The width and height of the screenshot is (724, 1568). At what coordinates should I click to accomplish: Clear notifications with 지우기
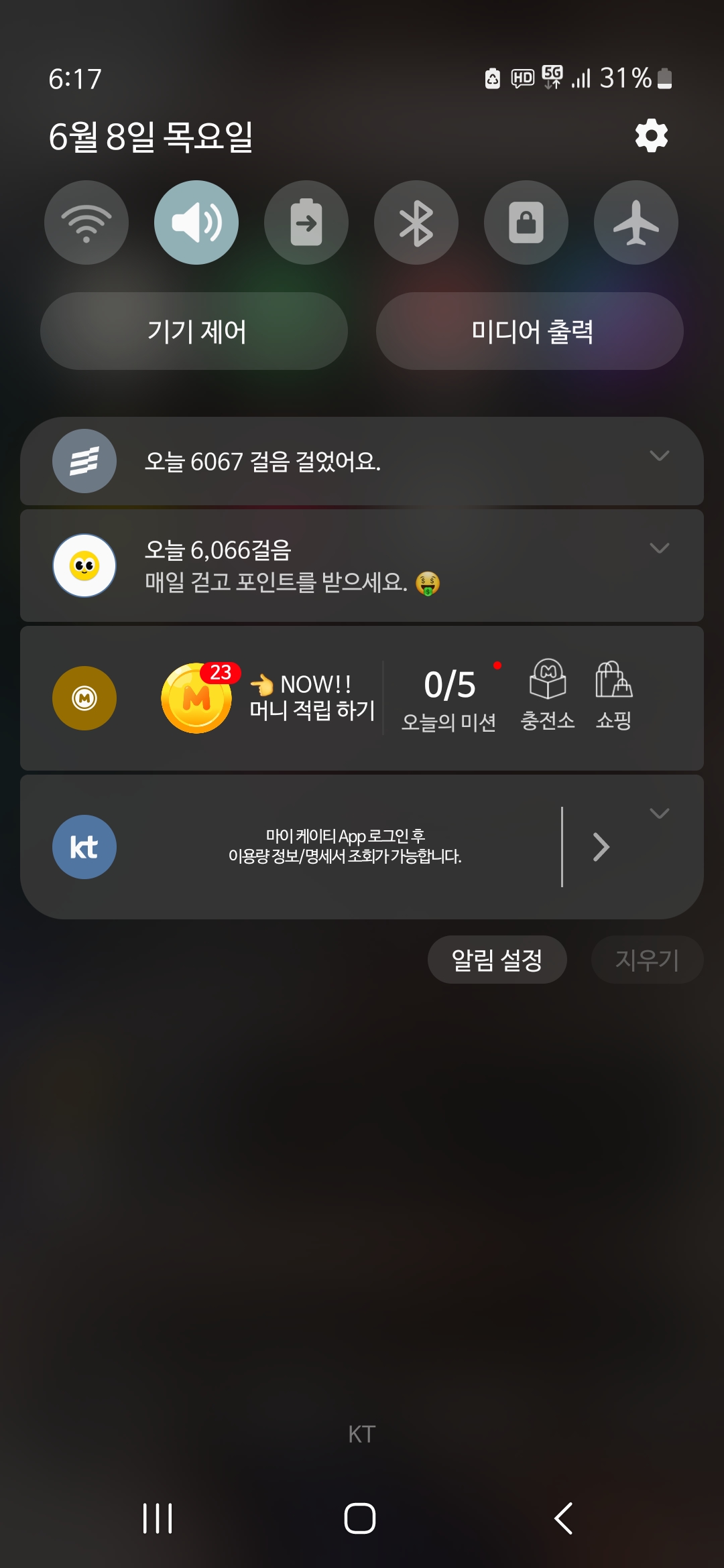pos(647,960)
